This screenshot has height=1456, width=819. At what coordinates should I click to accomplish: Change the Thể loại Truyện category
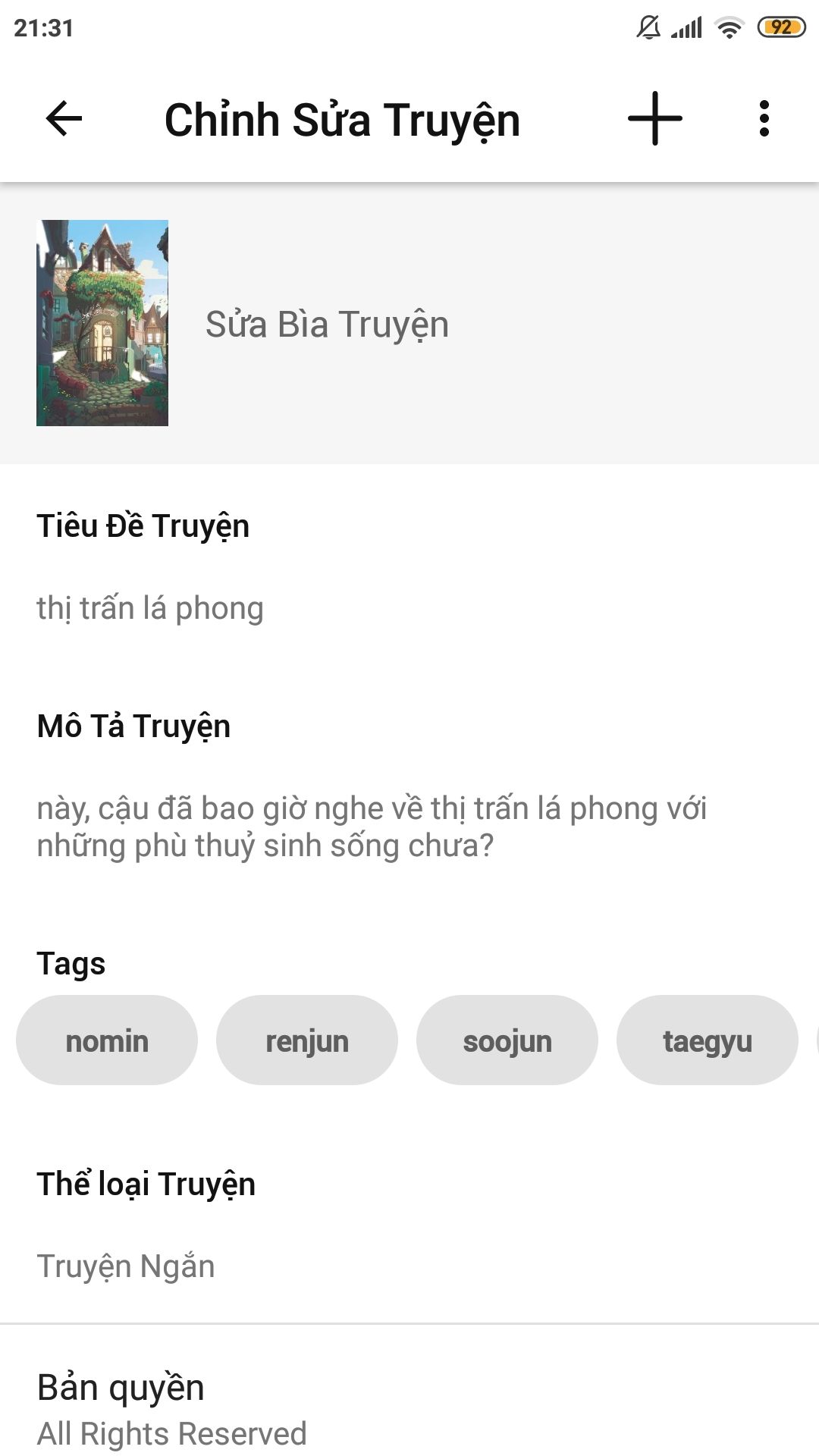[126, 1266]
